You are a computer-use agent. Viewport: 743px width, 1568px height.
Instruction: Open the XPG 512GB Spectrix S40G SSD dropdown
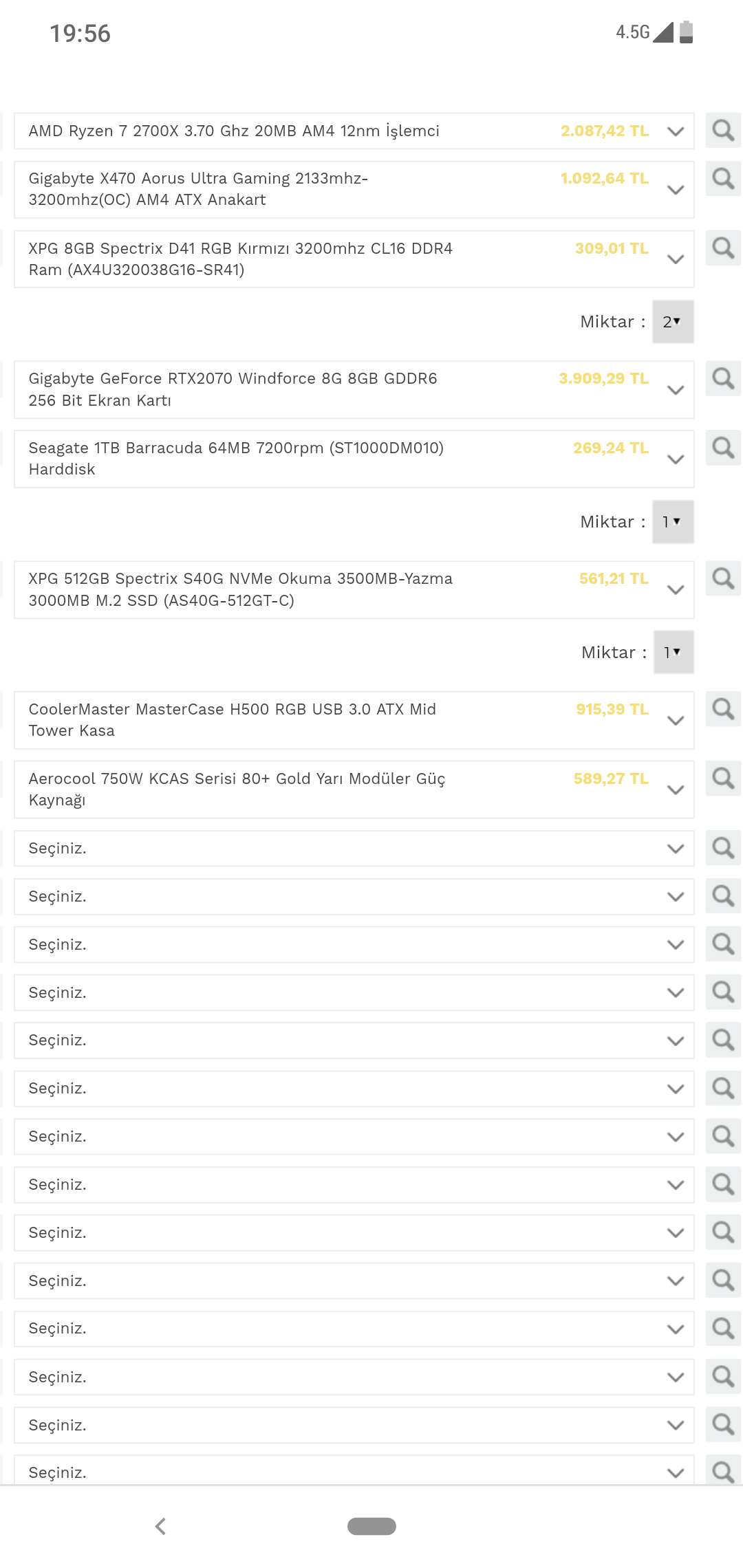coord(354,589)
